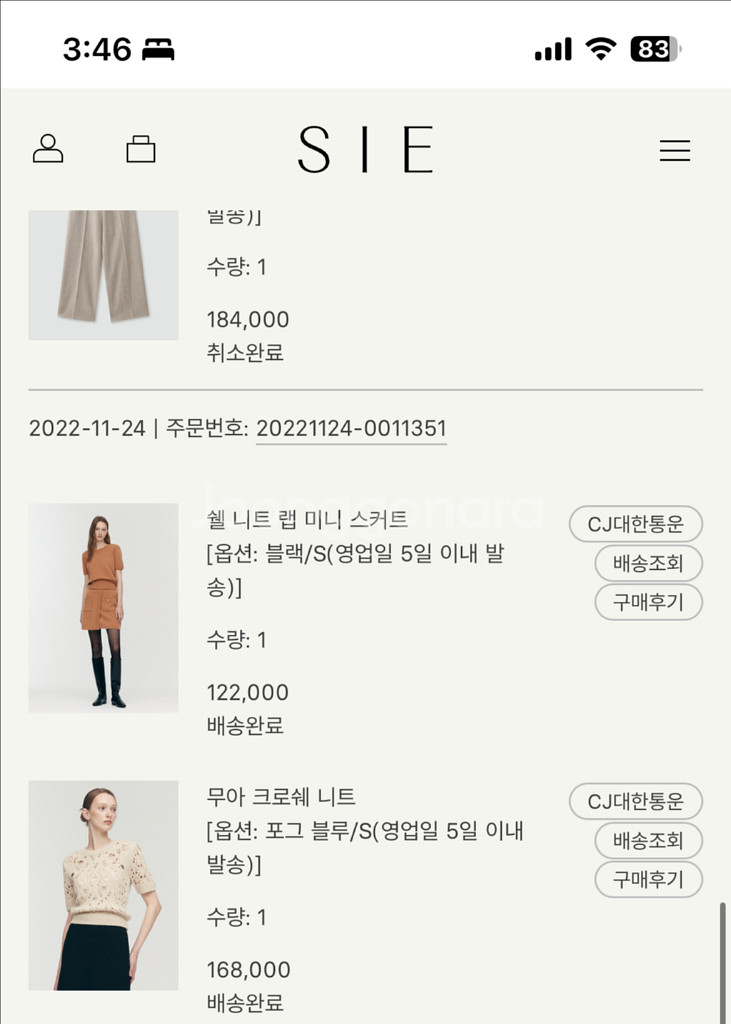Tap the beige trousers product thumbnail

tap(103, 272)
